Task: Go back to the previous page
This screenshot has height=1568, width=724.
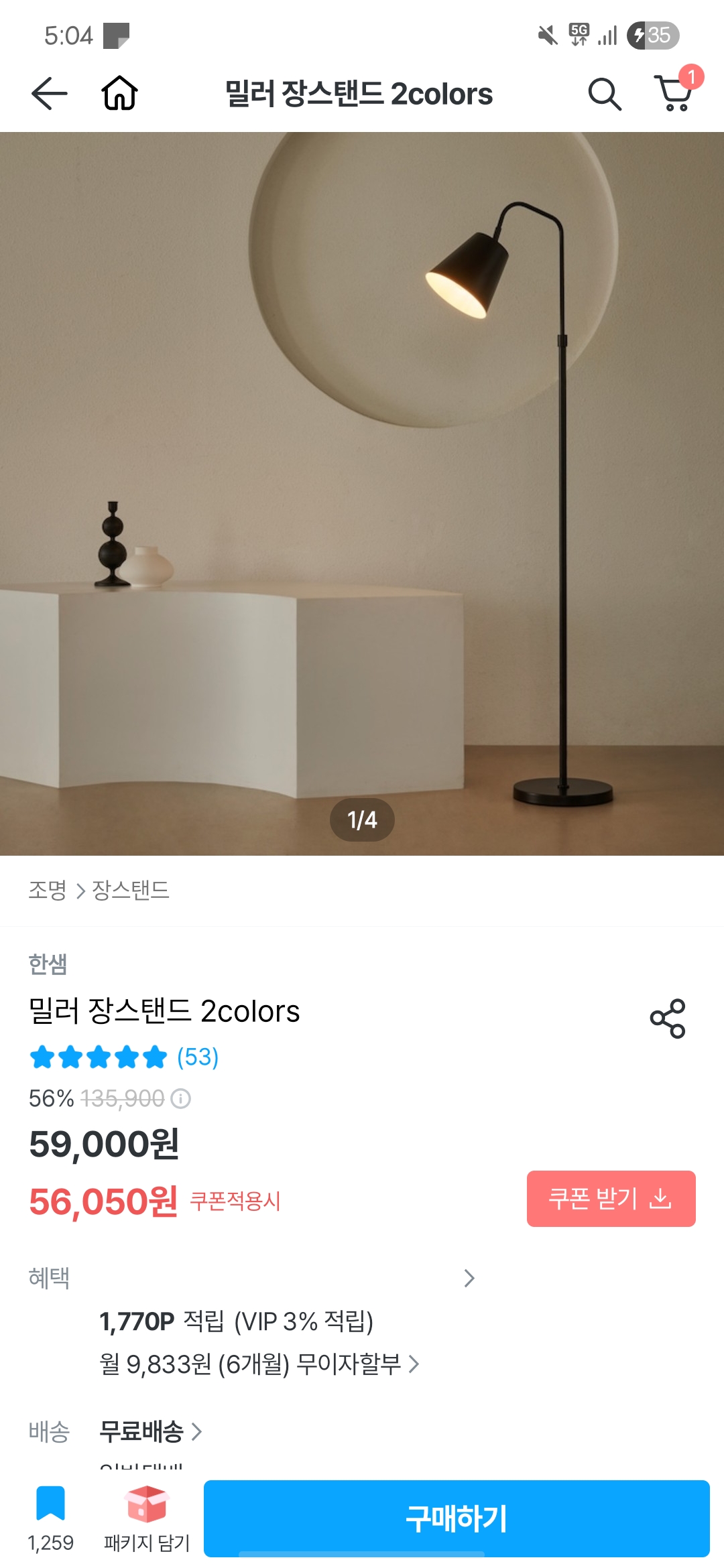Action: click(50, 93)
